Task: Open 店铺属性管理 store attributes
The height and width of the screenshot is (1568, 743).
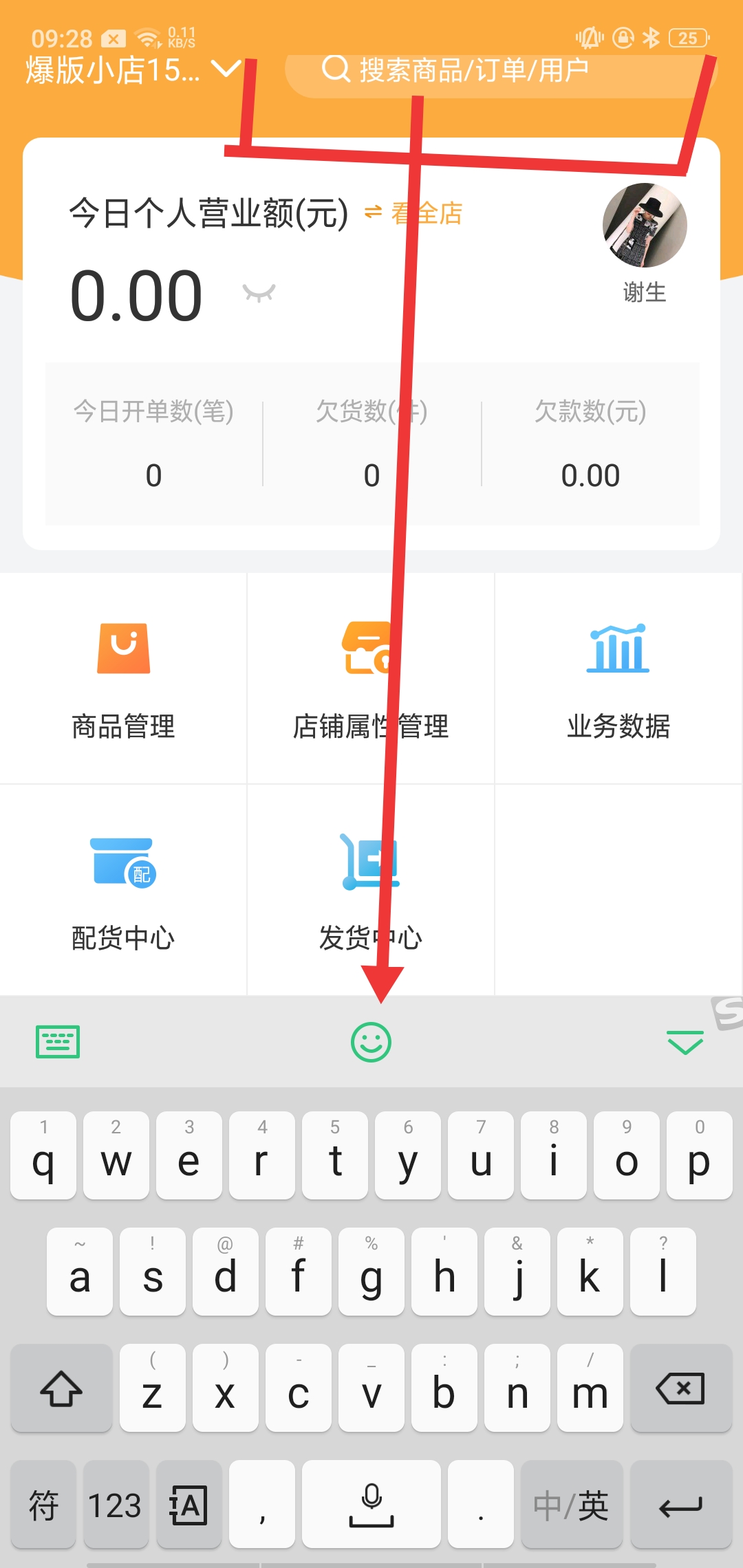Action: 371,679
